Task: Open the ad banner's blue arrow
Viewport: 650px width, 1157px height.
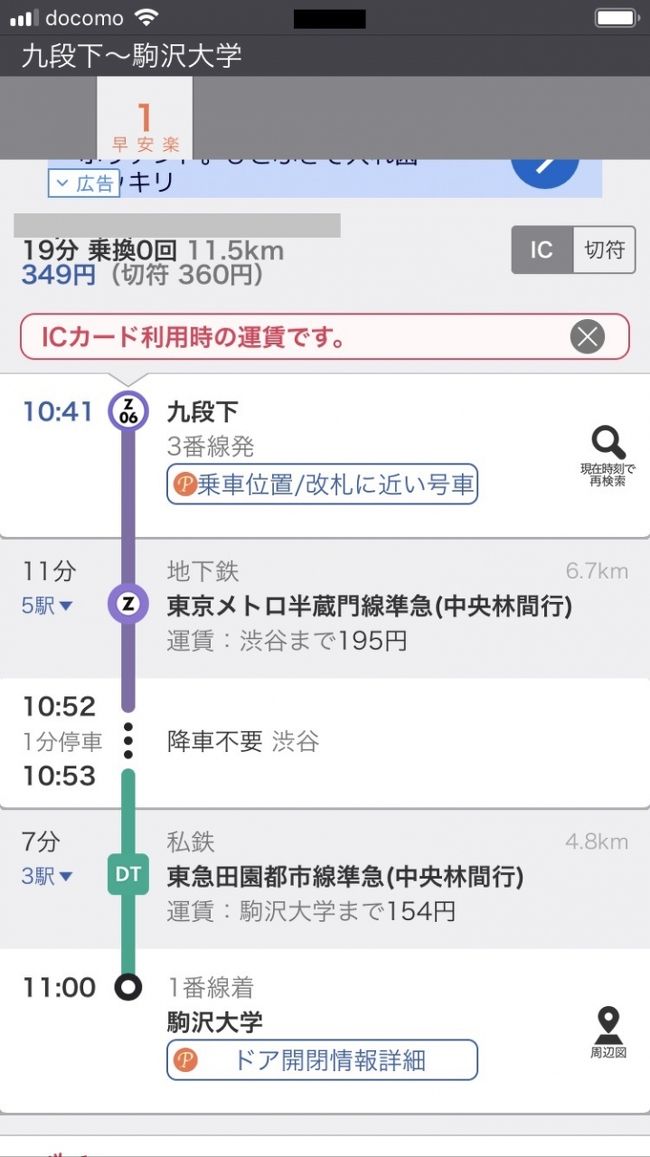Action: [545, 170]
